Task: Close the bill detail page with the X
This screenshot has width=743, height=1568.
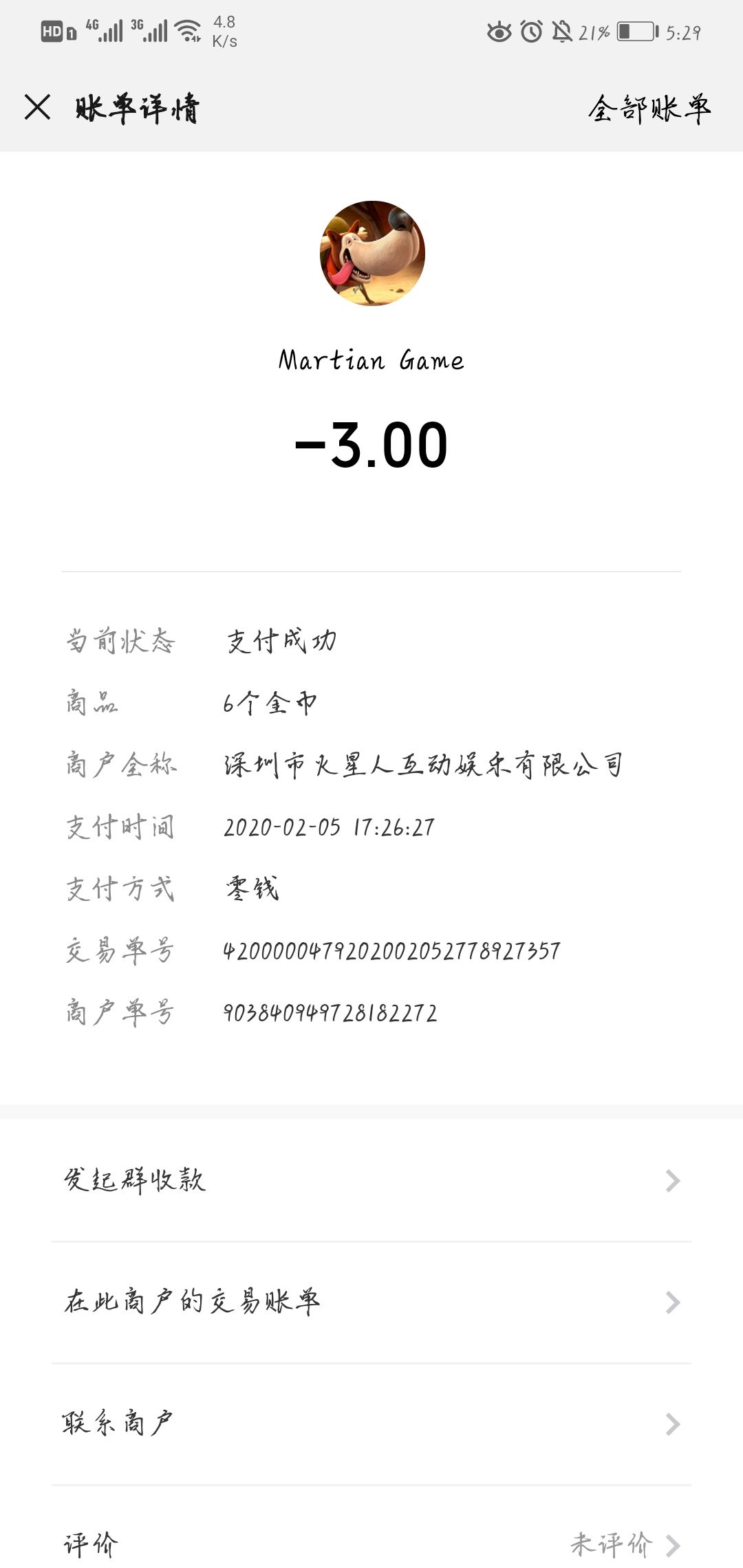Action: (38, 107)
